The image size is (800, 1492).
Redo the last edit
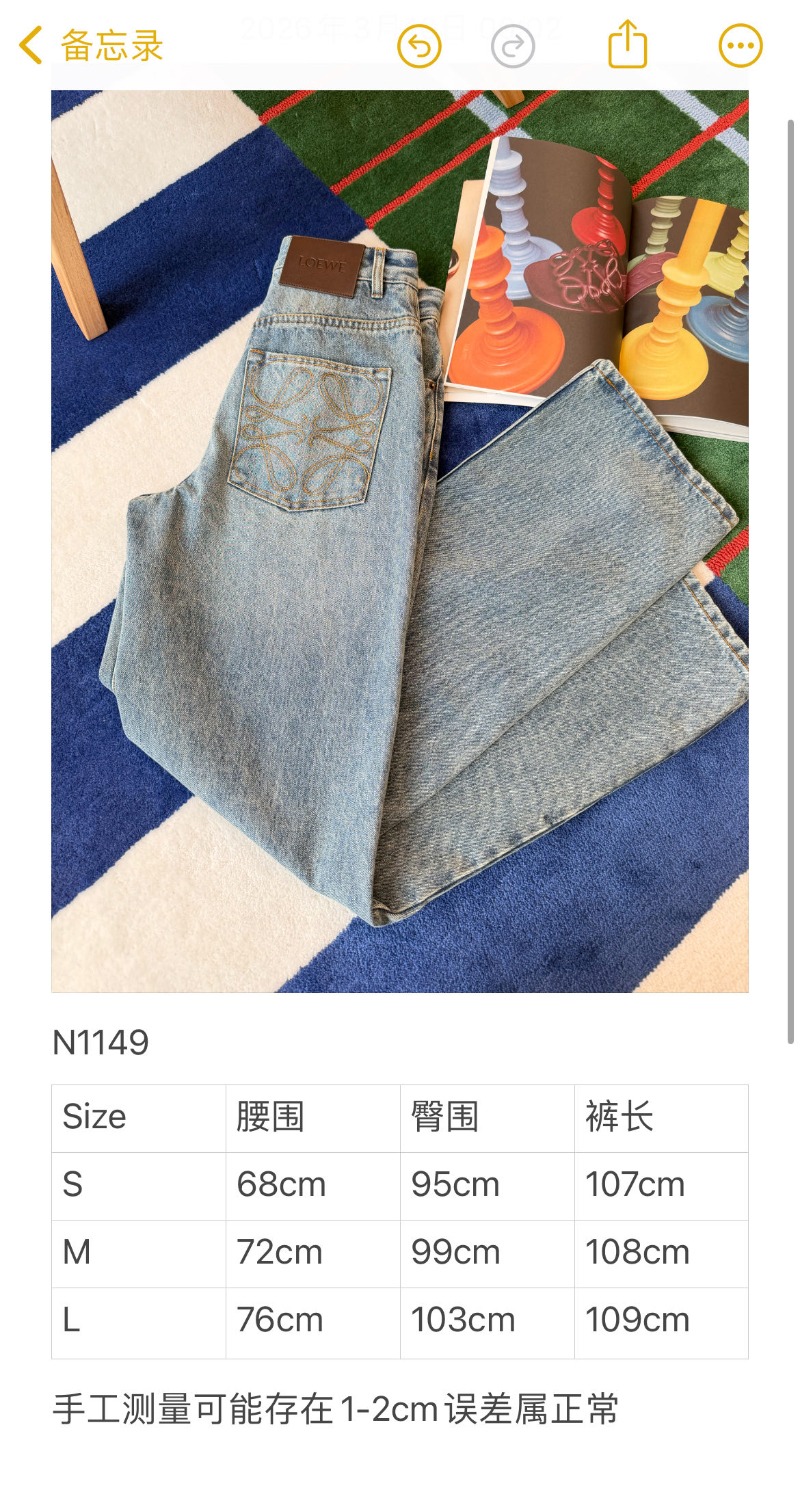tap(513, 46)
